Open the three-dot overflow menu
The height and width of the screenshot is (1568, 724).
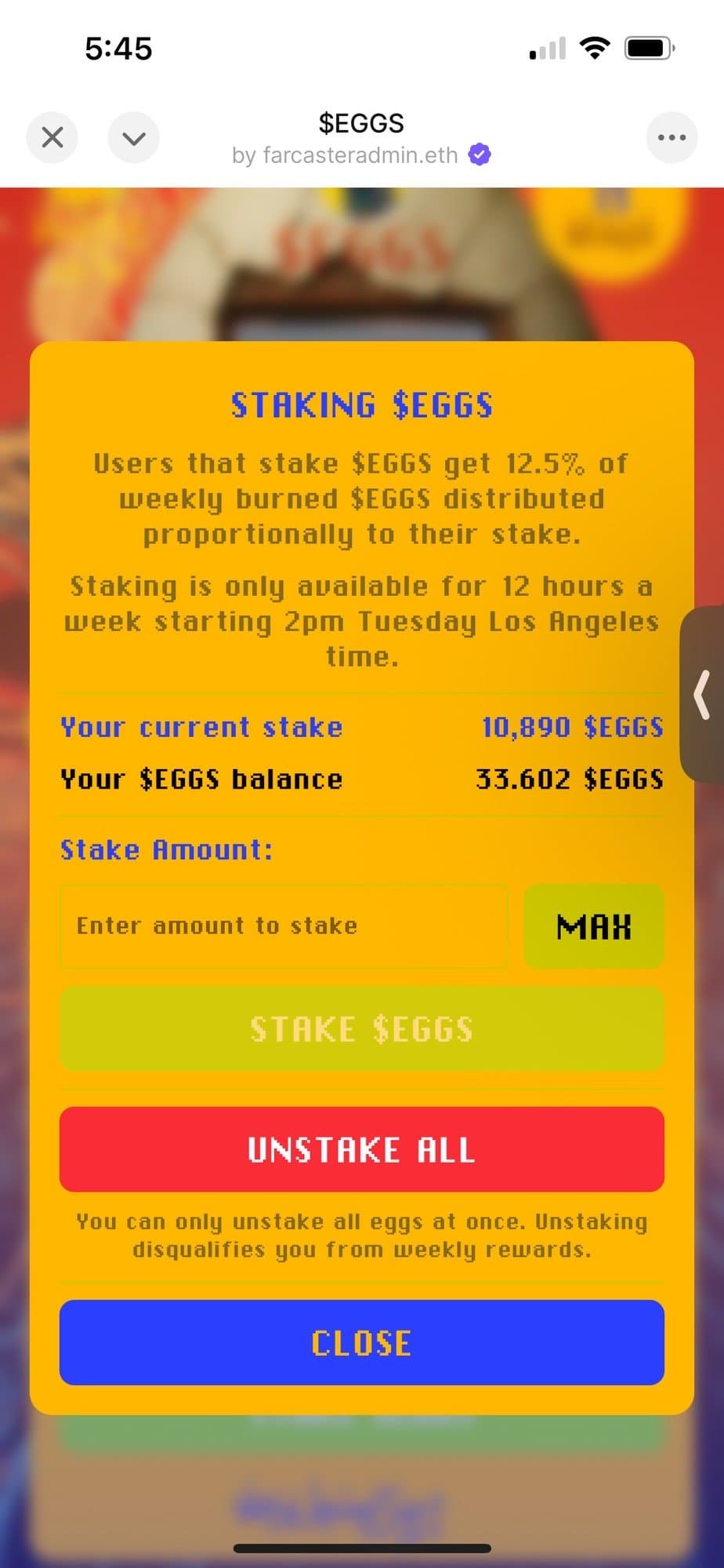point(672,138)
